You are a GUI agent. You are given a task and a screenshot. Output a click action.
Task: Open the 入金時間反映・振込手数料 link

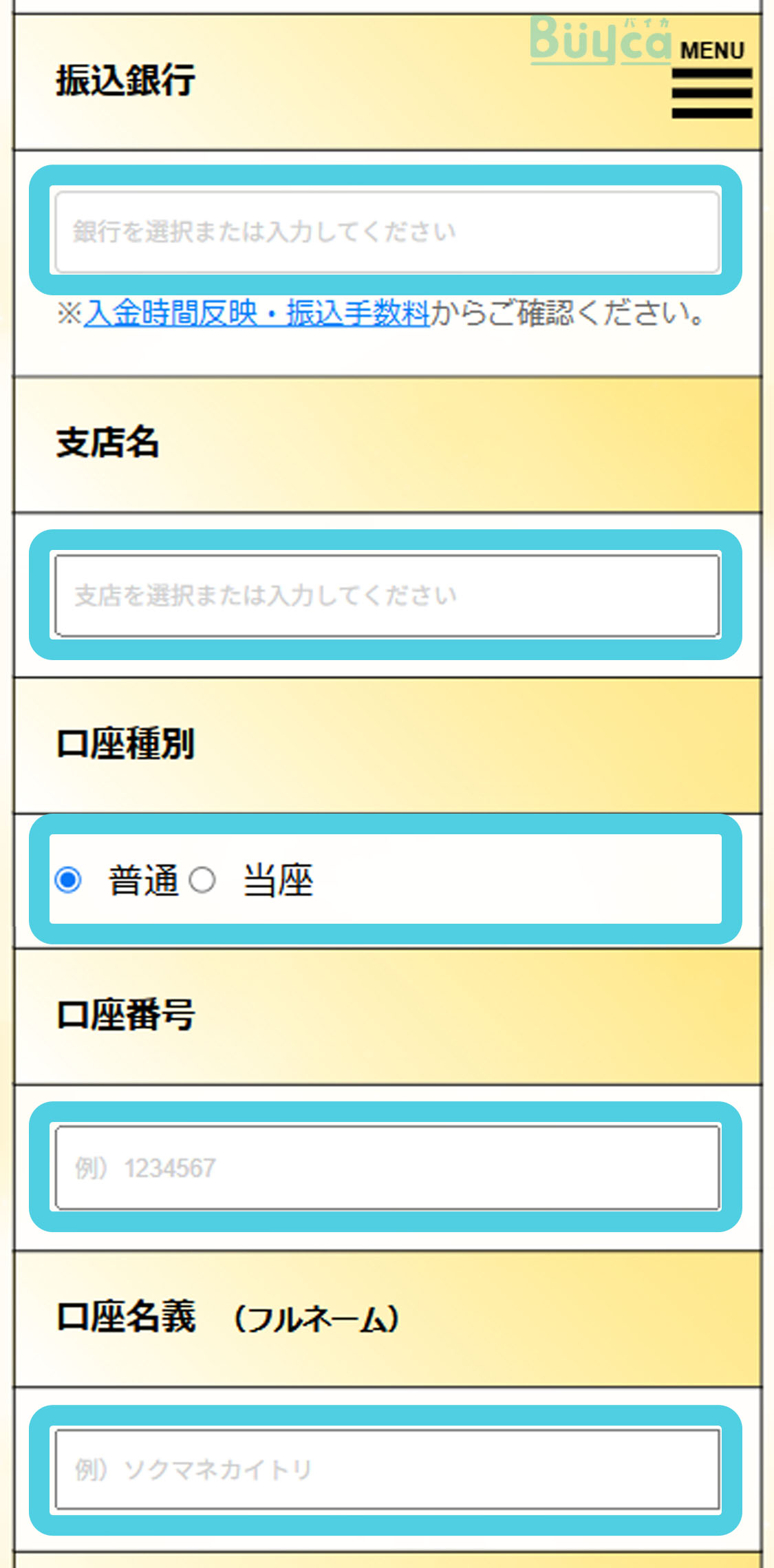[x=257, y=313]
